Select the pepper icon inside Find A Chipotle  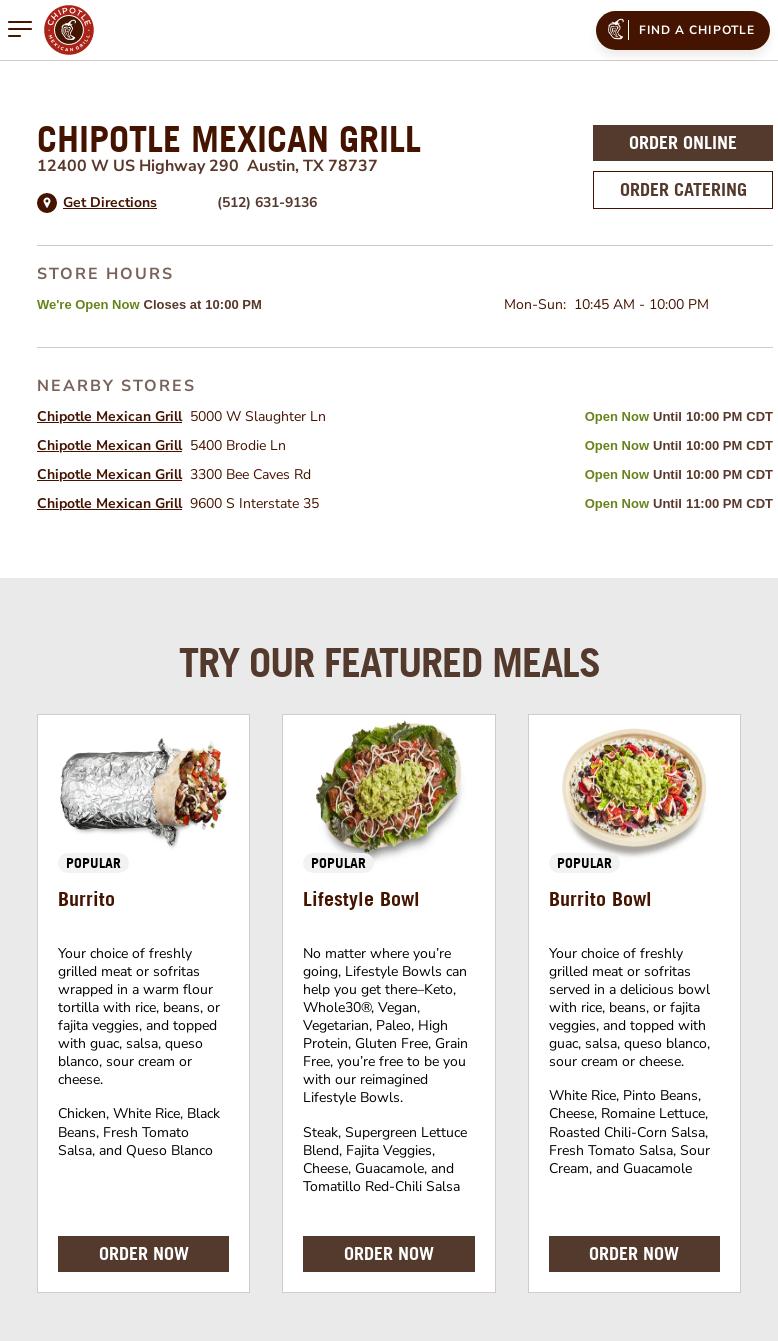point(616,30)
